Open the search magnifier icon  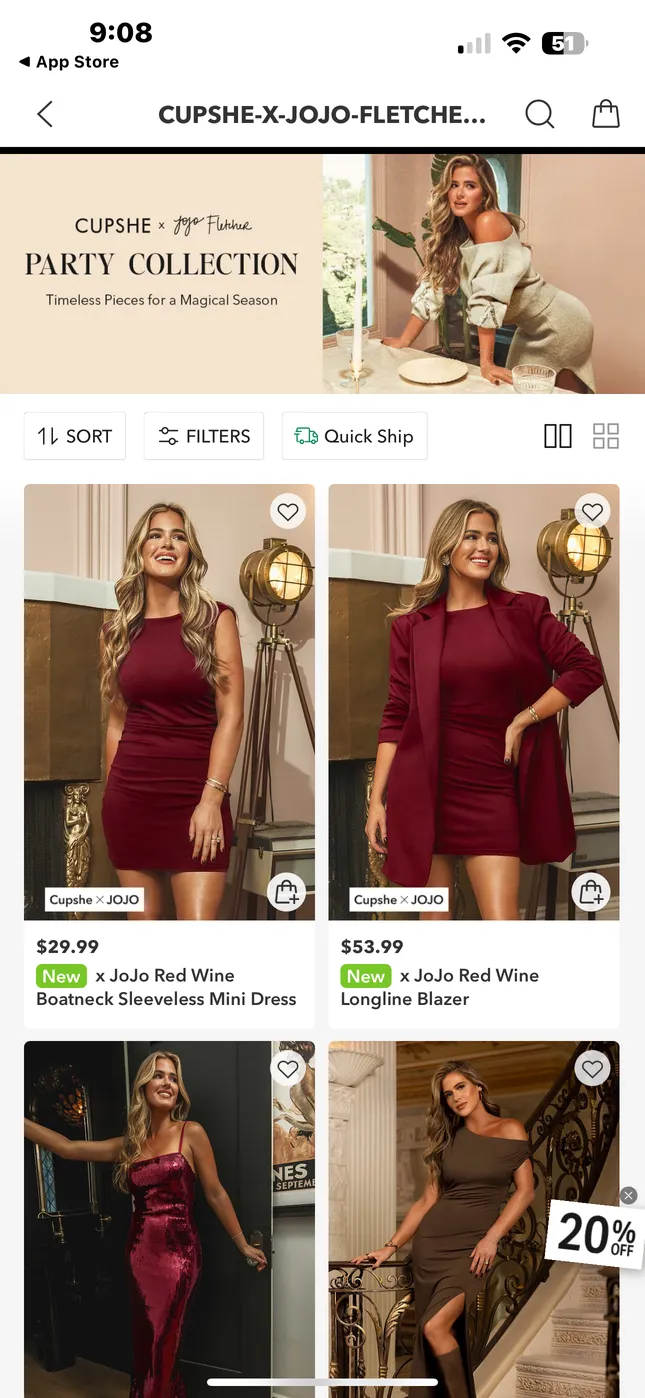(539, 115)
